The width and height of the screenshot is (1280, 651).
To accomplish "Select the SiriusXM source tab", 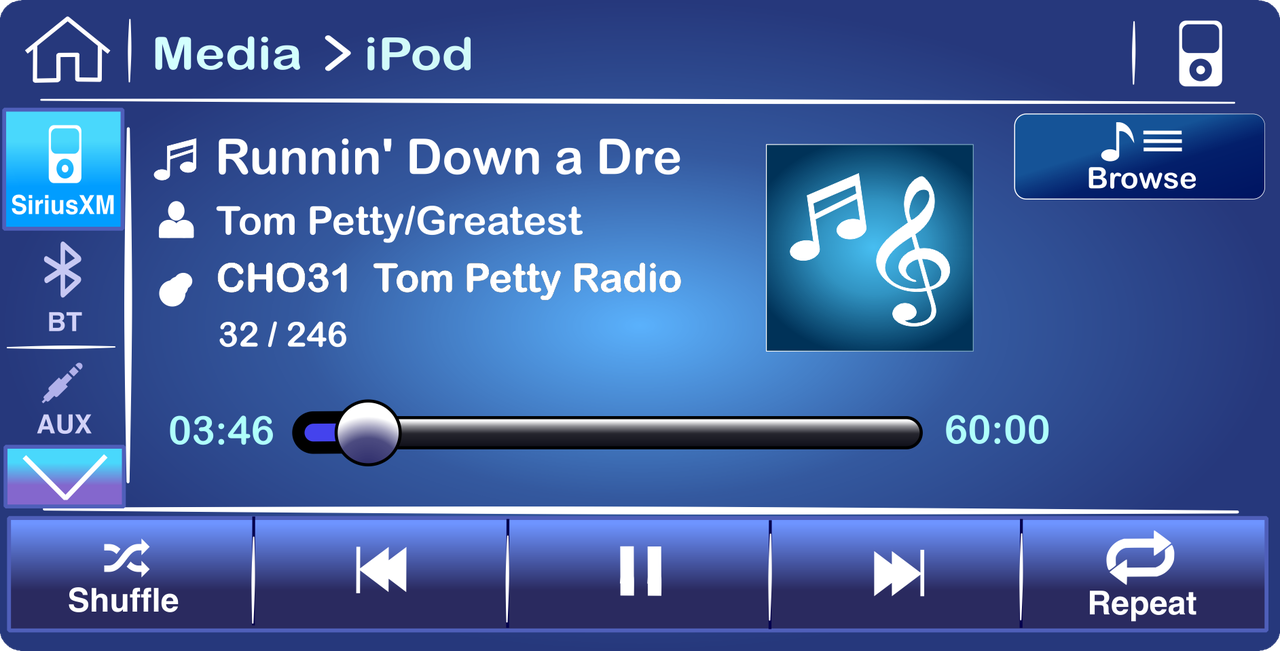I will pos(64,170).
